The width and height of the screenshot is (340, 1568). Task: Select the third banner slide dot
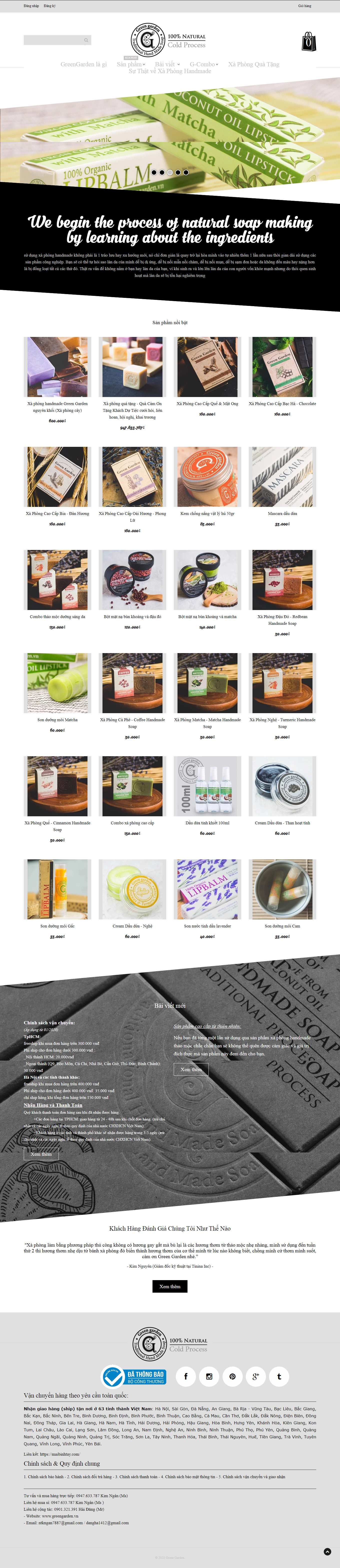(x=170, y=172)
